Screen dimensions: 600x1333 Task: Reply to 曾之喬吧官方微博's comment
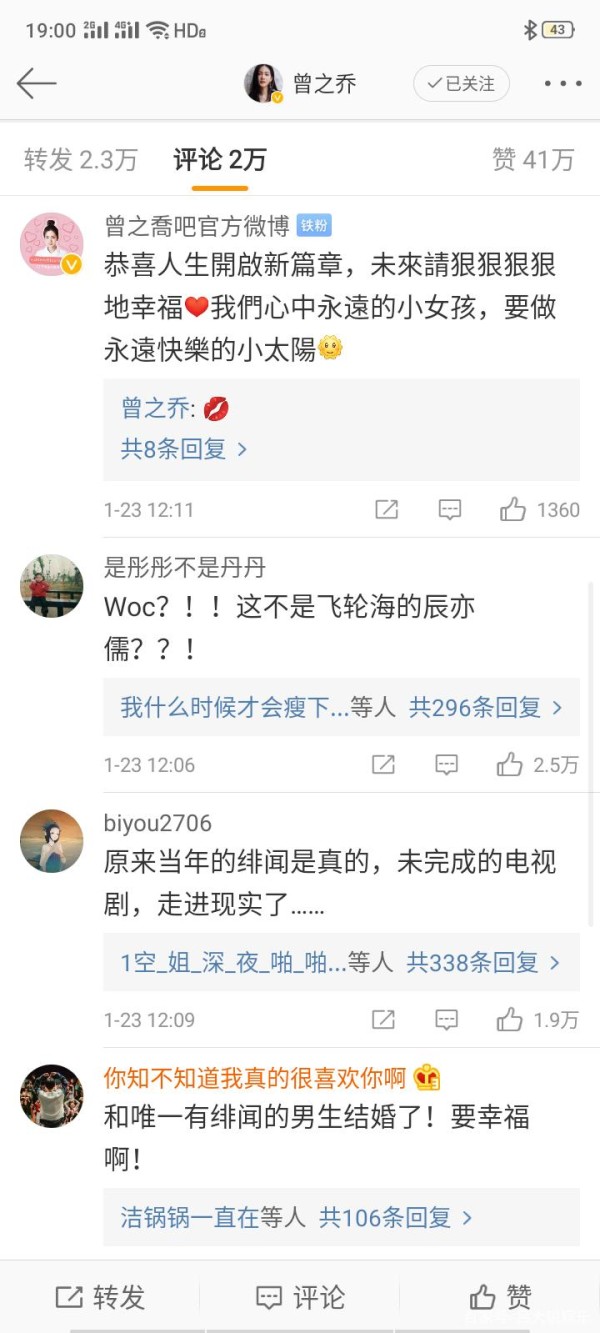450,510
